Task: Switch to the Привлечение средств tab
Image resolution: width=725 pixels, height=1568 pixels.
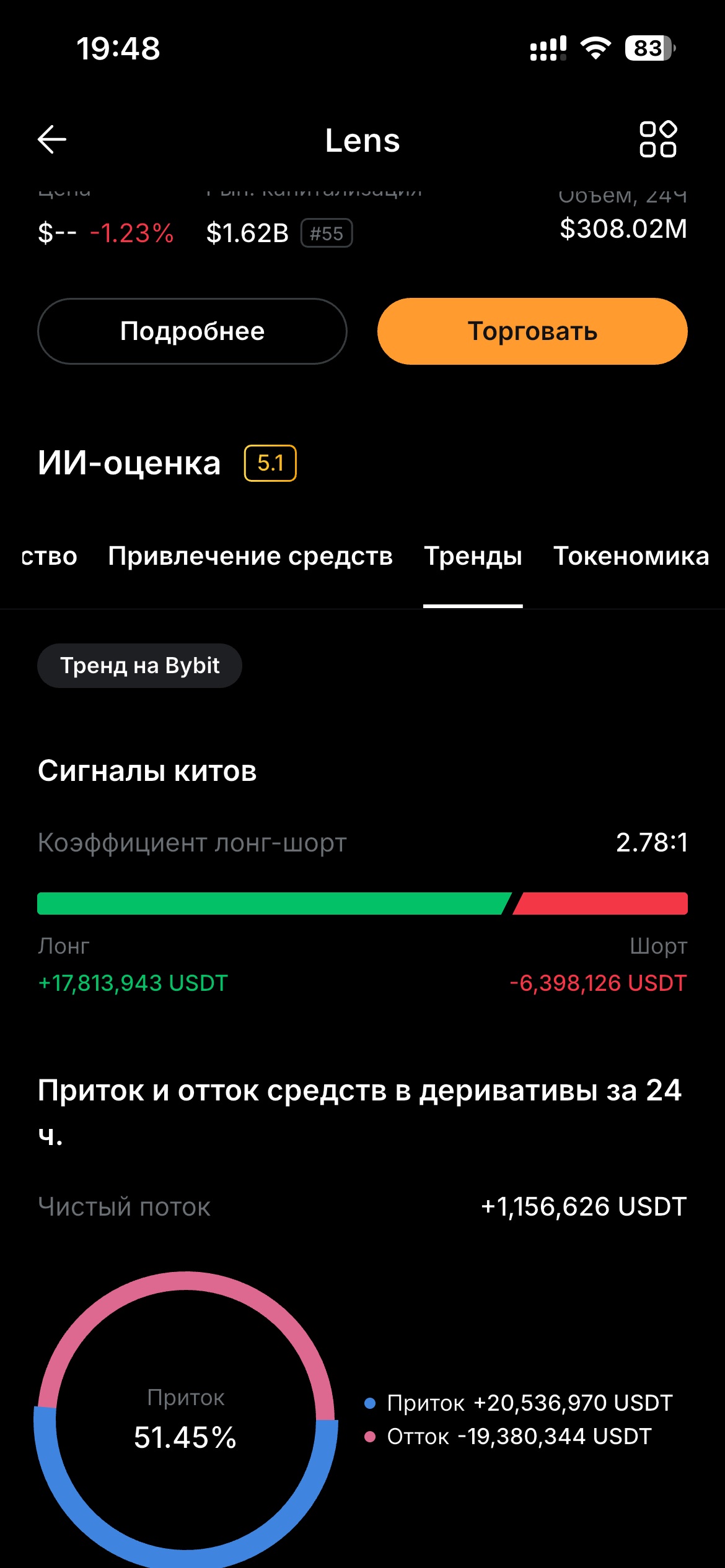Action: pyautogui.click(x=250, y=556)
